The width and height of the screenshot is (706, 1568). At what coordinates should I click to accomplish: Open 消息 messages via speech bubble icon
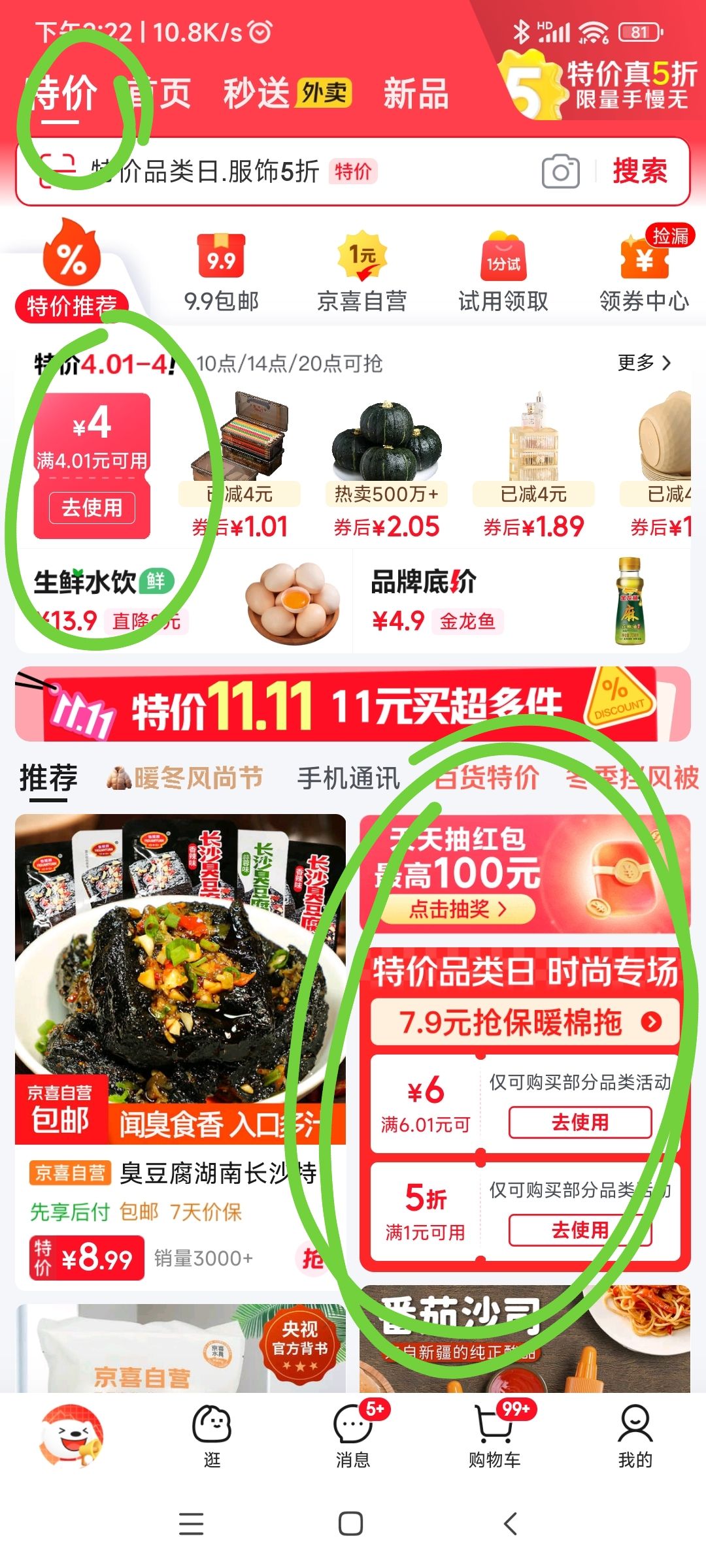[352, 1426]
